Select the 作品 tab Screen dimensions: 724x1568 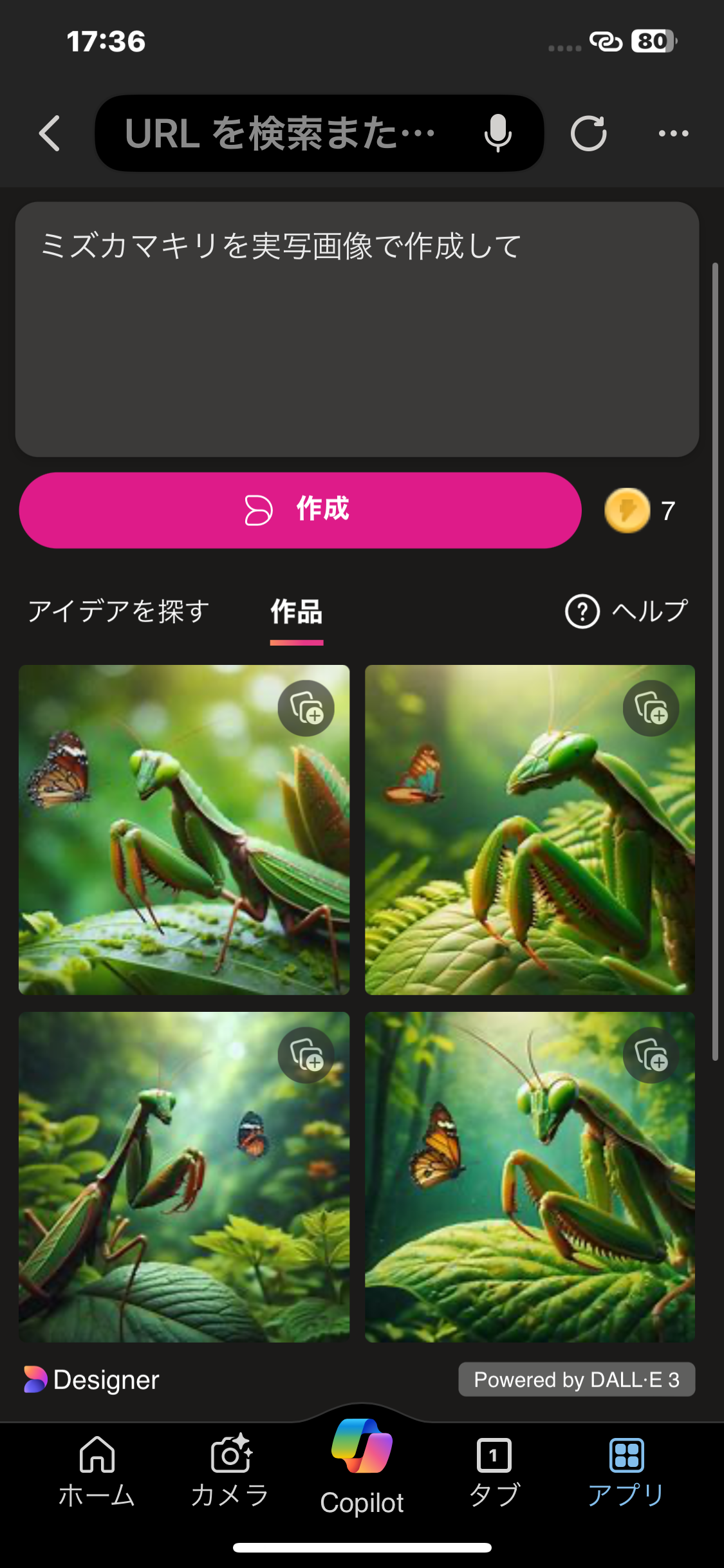click(296, 612)
